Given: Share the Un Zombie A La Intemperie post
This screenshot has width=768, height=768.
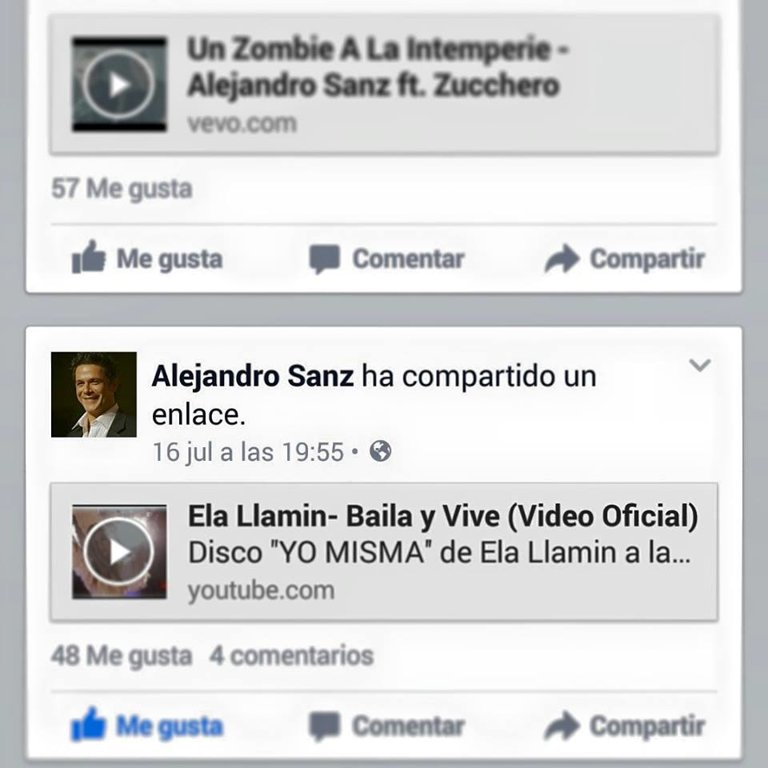Looking at the screenshot, I should [x=624, y=260].
